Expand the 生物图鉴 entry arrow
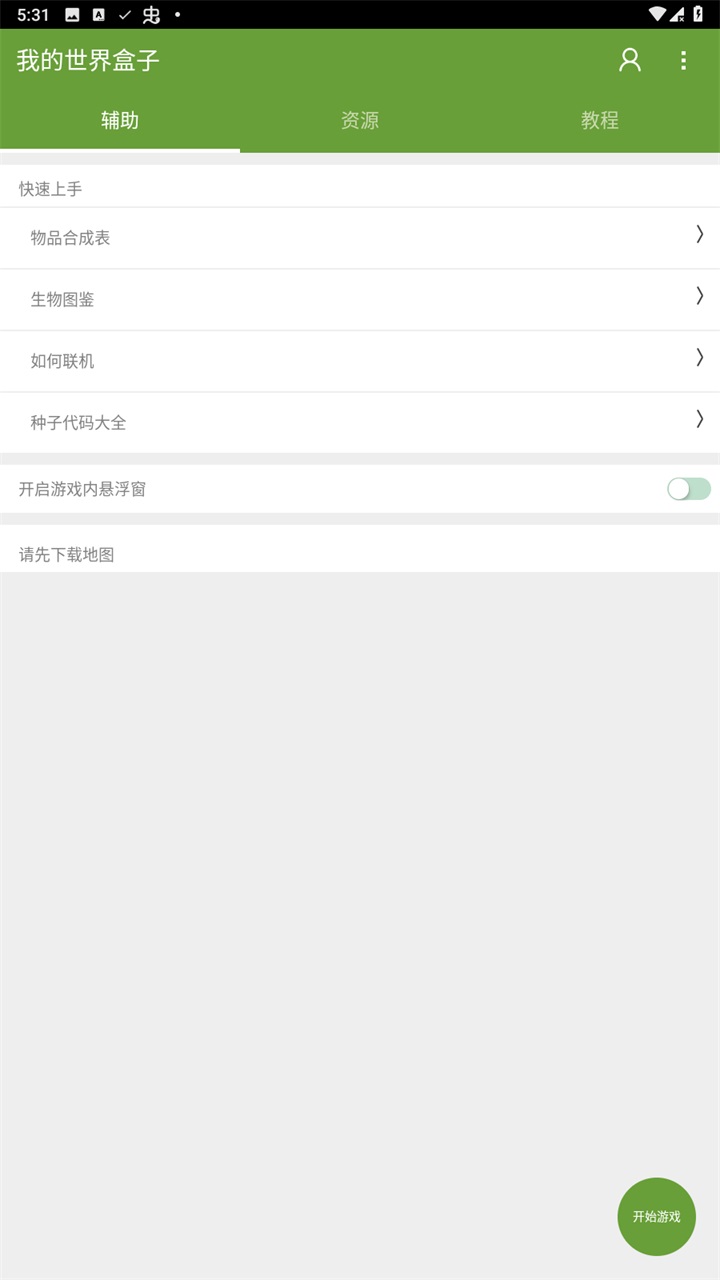720x1280 pixels. [x=699, y=298]
